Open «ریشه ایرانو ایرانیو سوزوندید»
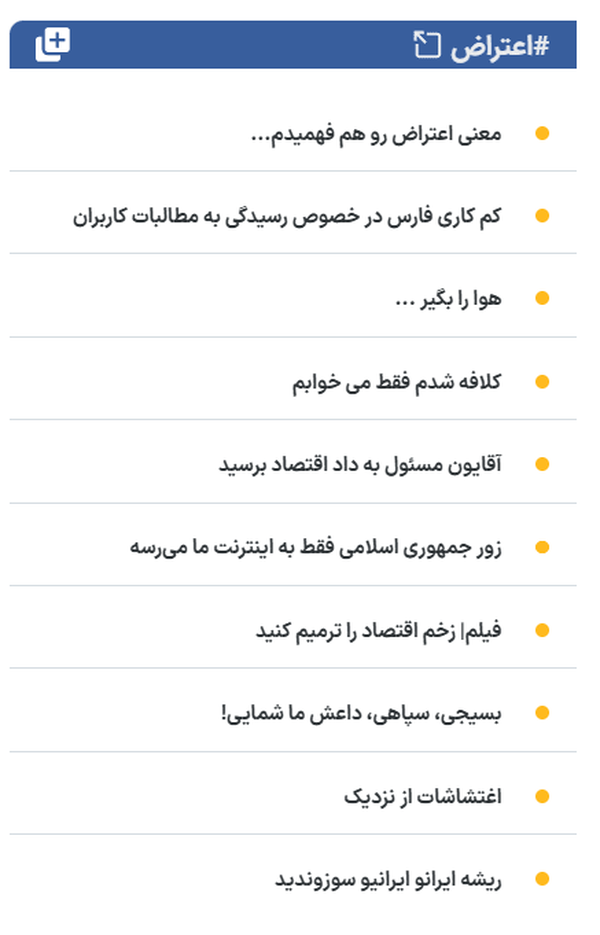Viewport: 600px width, 935px height. click(x=388, y=880)
